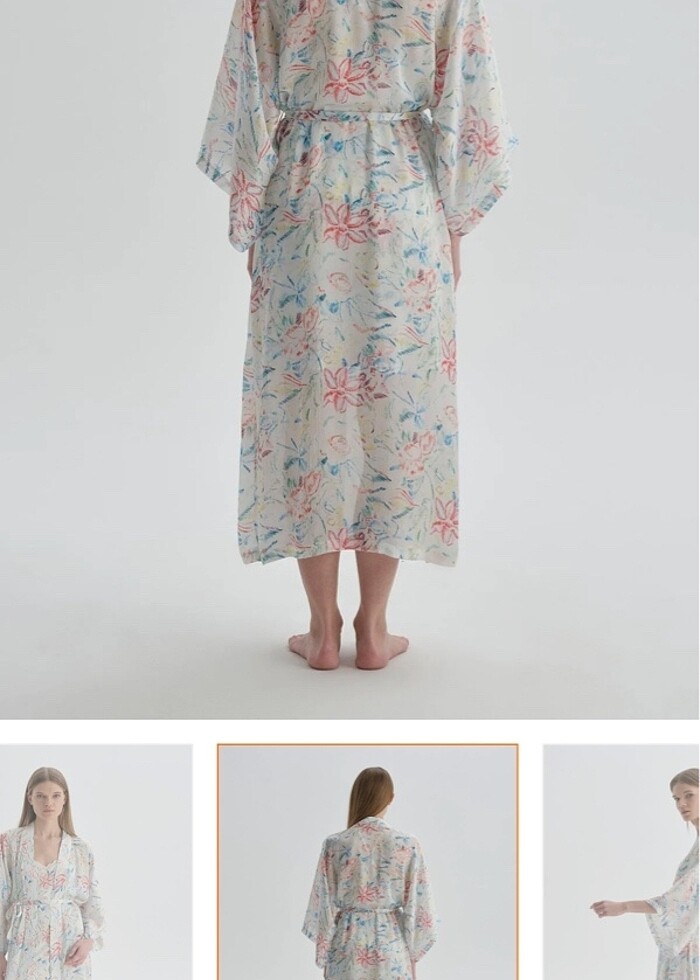Select the back-view thumbnail showing the upper body

[368, 862]
